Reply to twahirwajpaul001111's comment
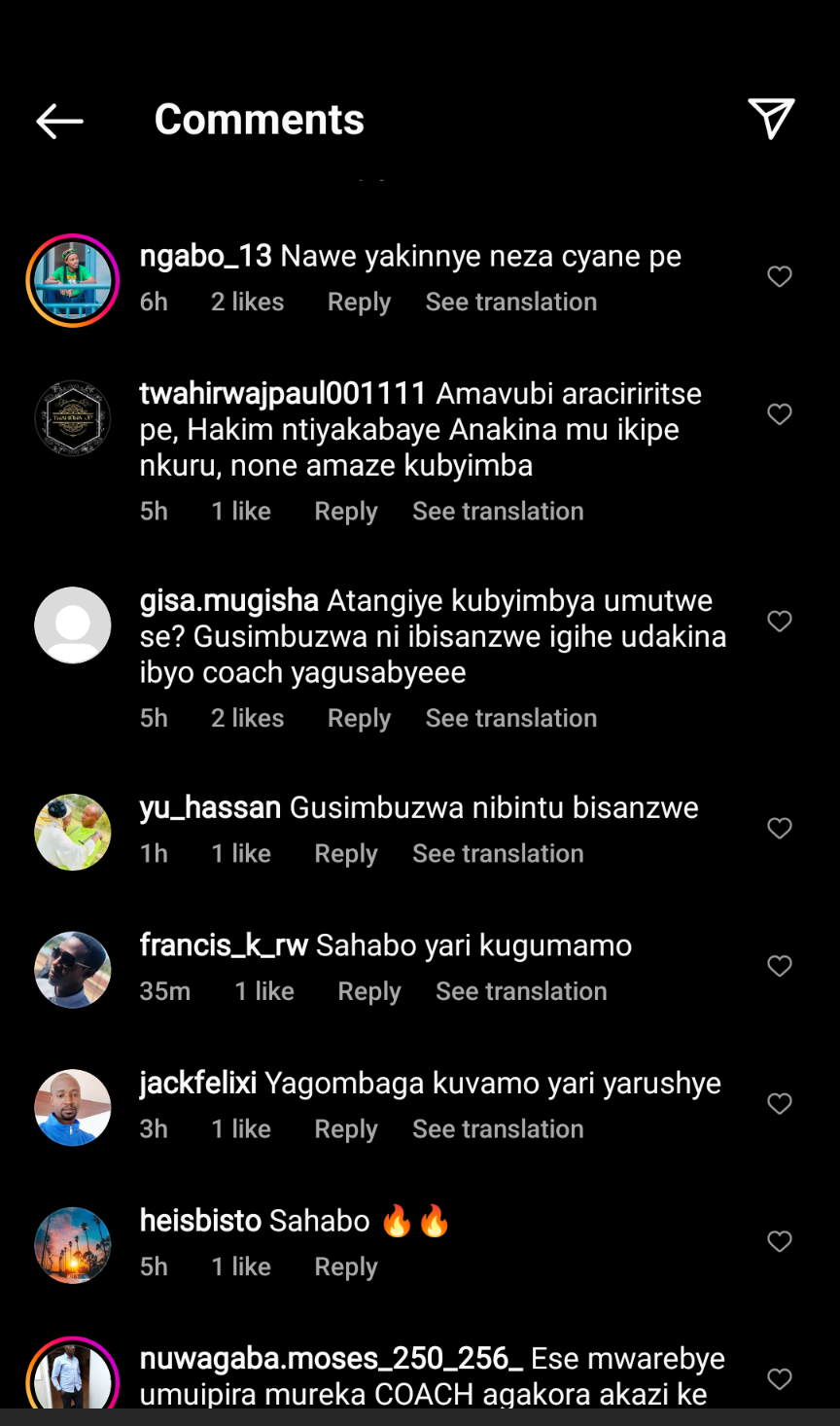The width and height of the screenshot is (840, 1426). pyautogui.click(x=345, y=512)
